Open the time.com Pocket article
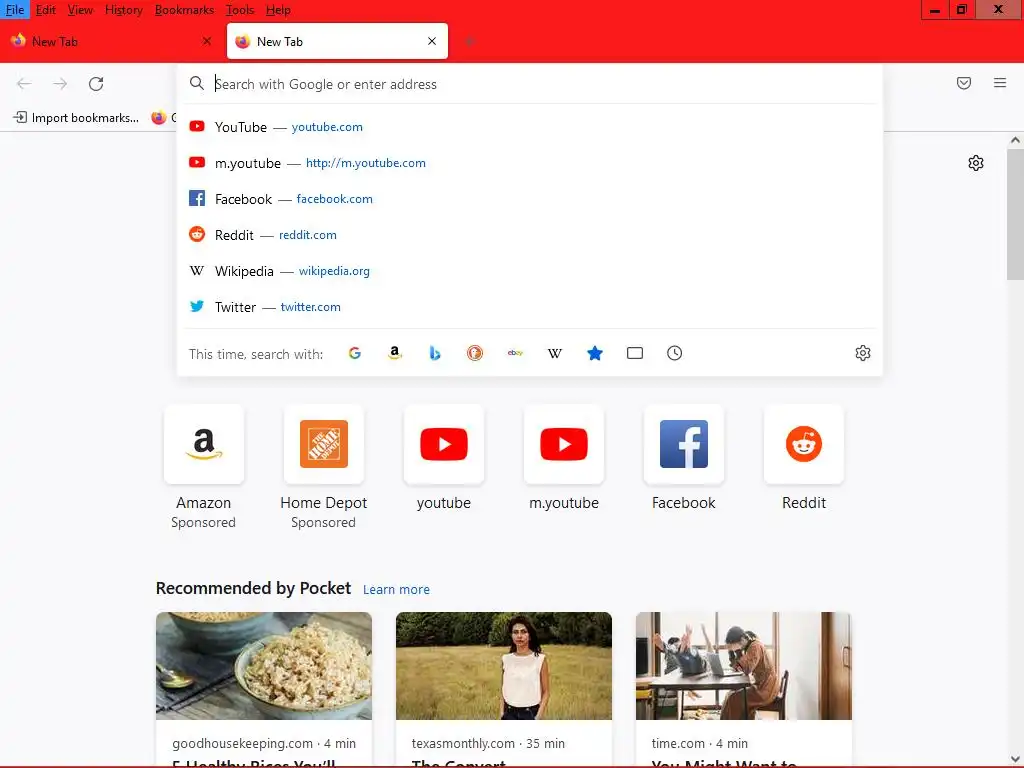This screenshot has height=768, width=1024. click(743, 666)
